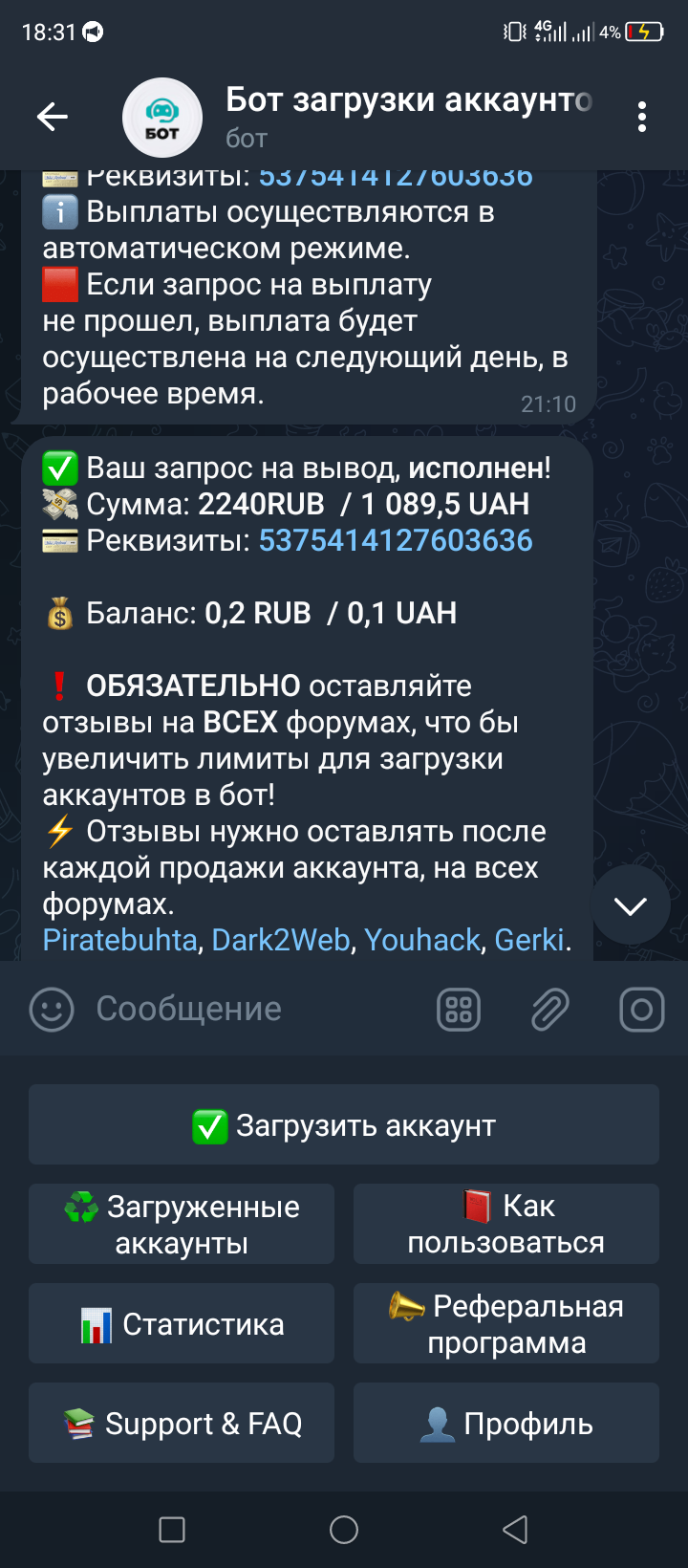The width and height of the screenshot is (688, 1568).
Task: Open Как пользоваться guide
Action: pos(506,1225)
